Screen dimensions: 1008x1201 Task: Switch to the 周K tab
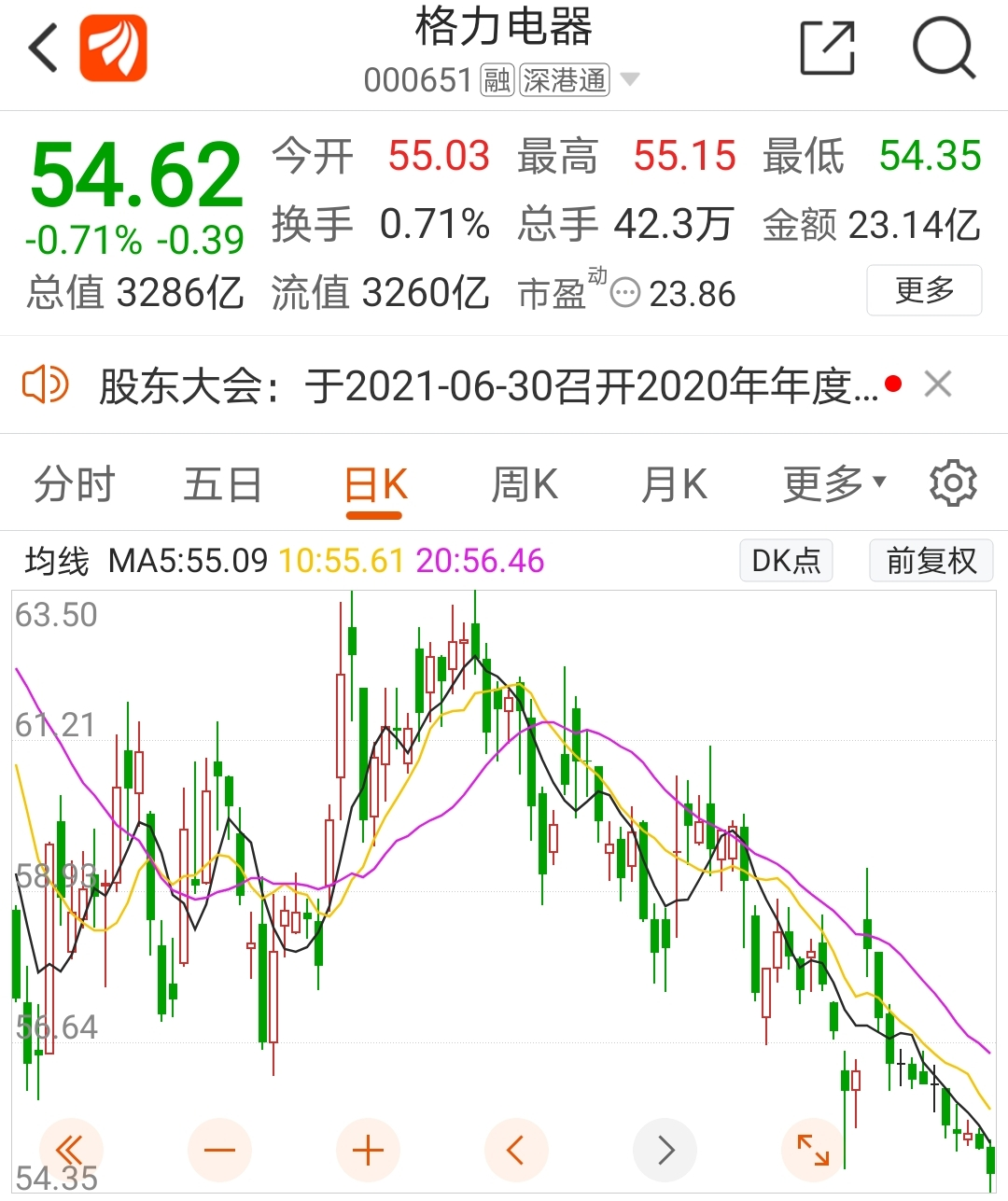pos(525,484)
